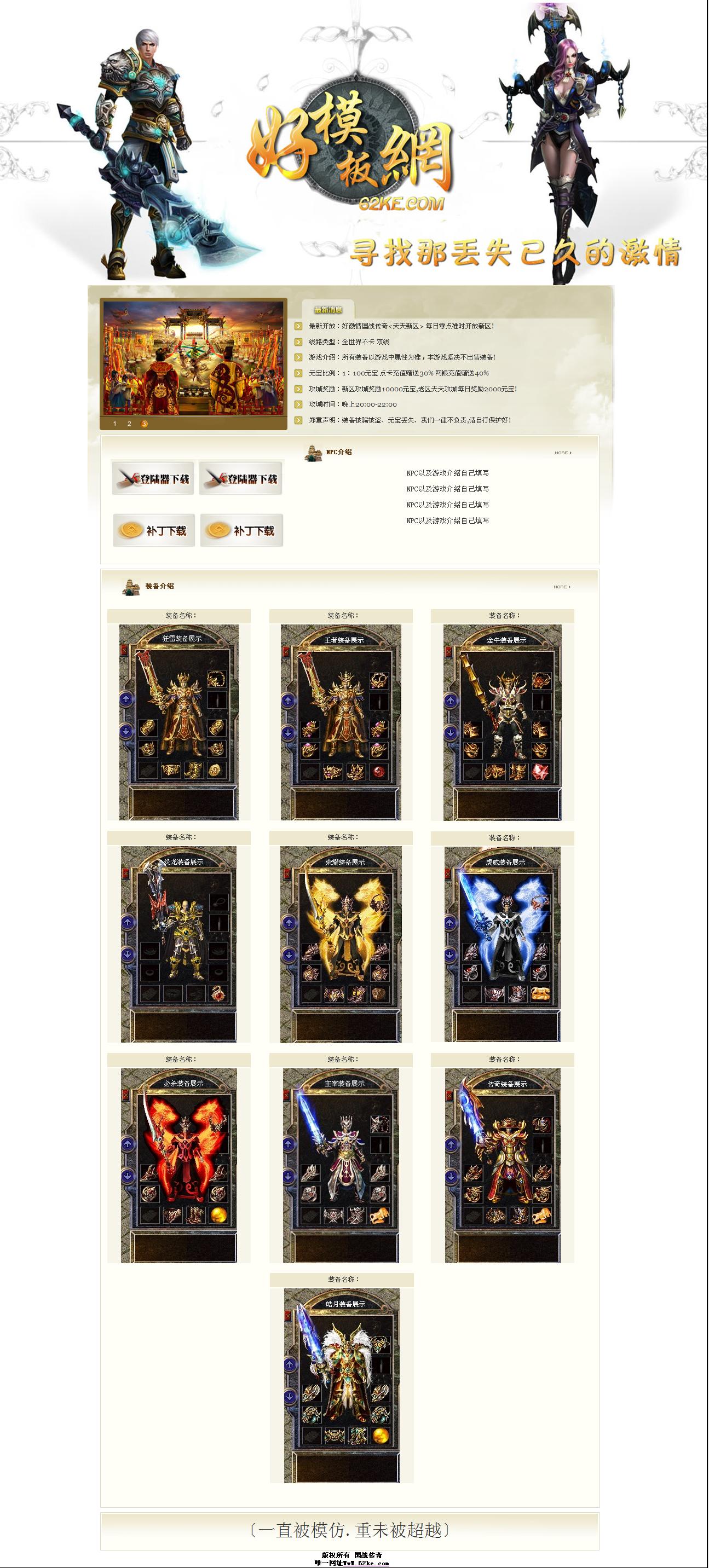Image resolution: width=709 pixels, height=1568 pixels.
Task: Open the 传奇装备展示 equipment image
Action: click(x=502, y=1165)
